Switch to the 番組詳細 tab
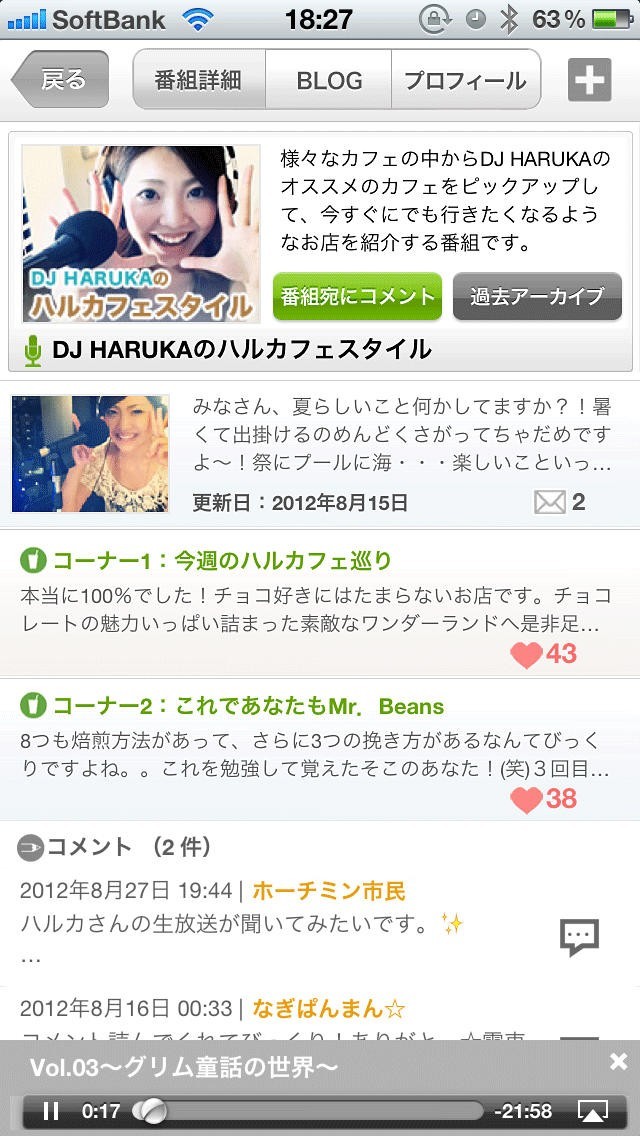 point(199,80)
